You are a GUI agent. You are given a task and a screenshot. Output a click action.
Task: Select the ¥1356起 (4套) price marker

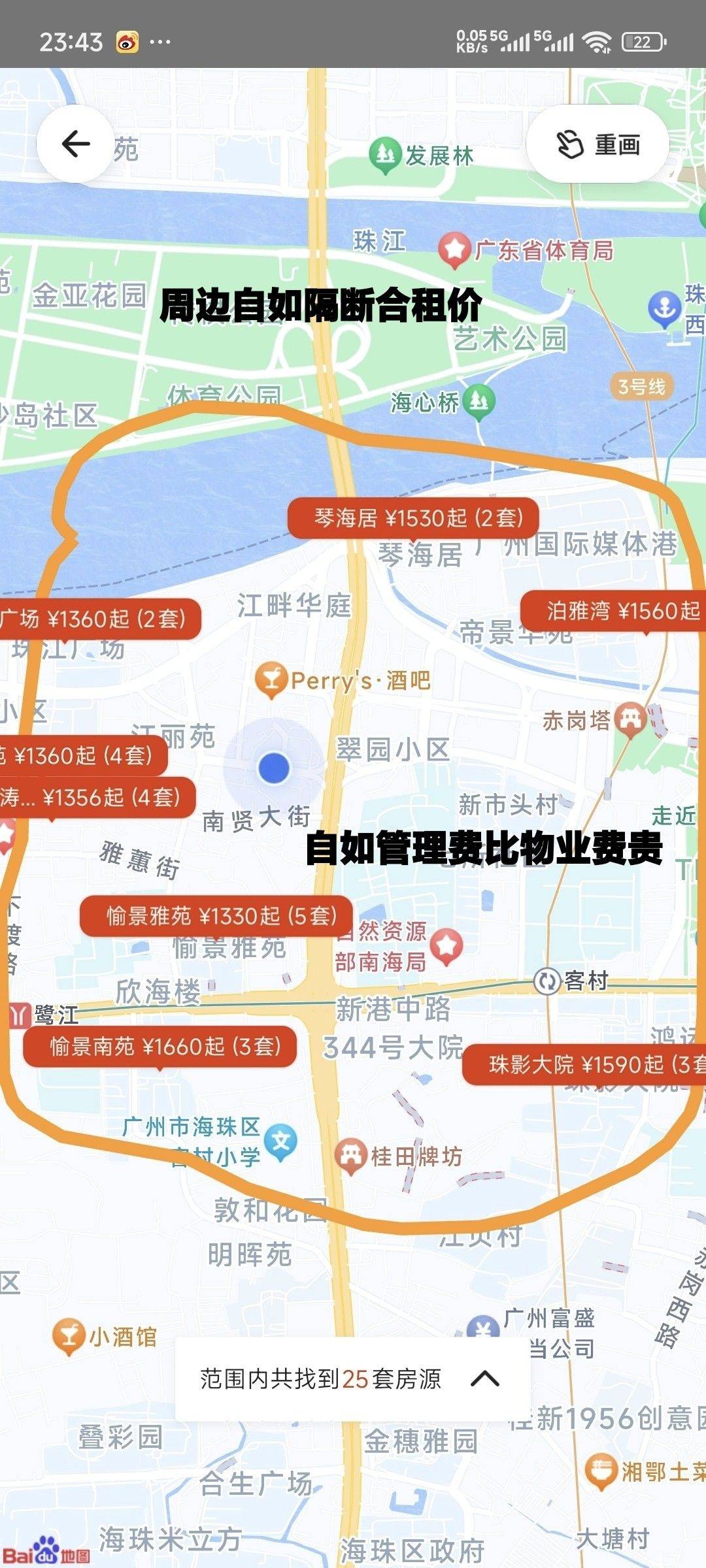(x=97, y=797)
